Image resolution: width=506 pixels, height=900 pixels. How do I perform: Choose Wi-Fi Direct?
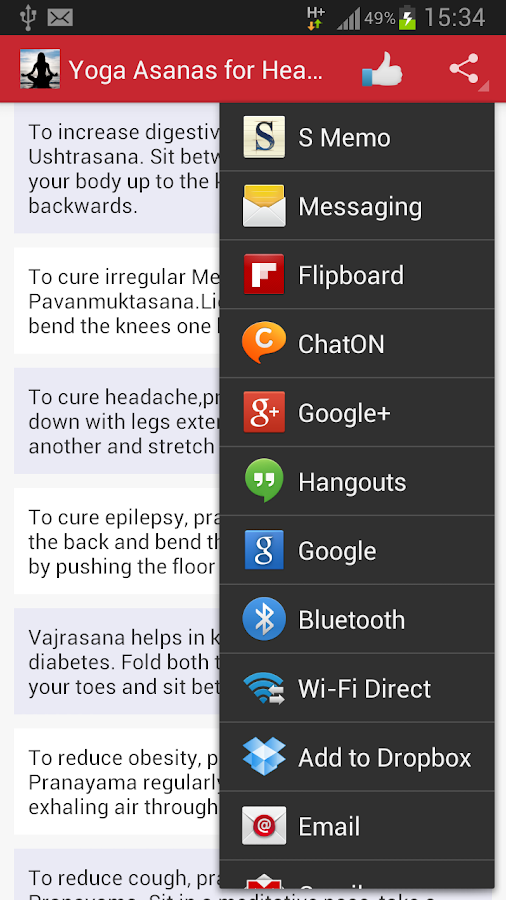(x=357, y=688)
